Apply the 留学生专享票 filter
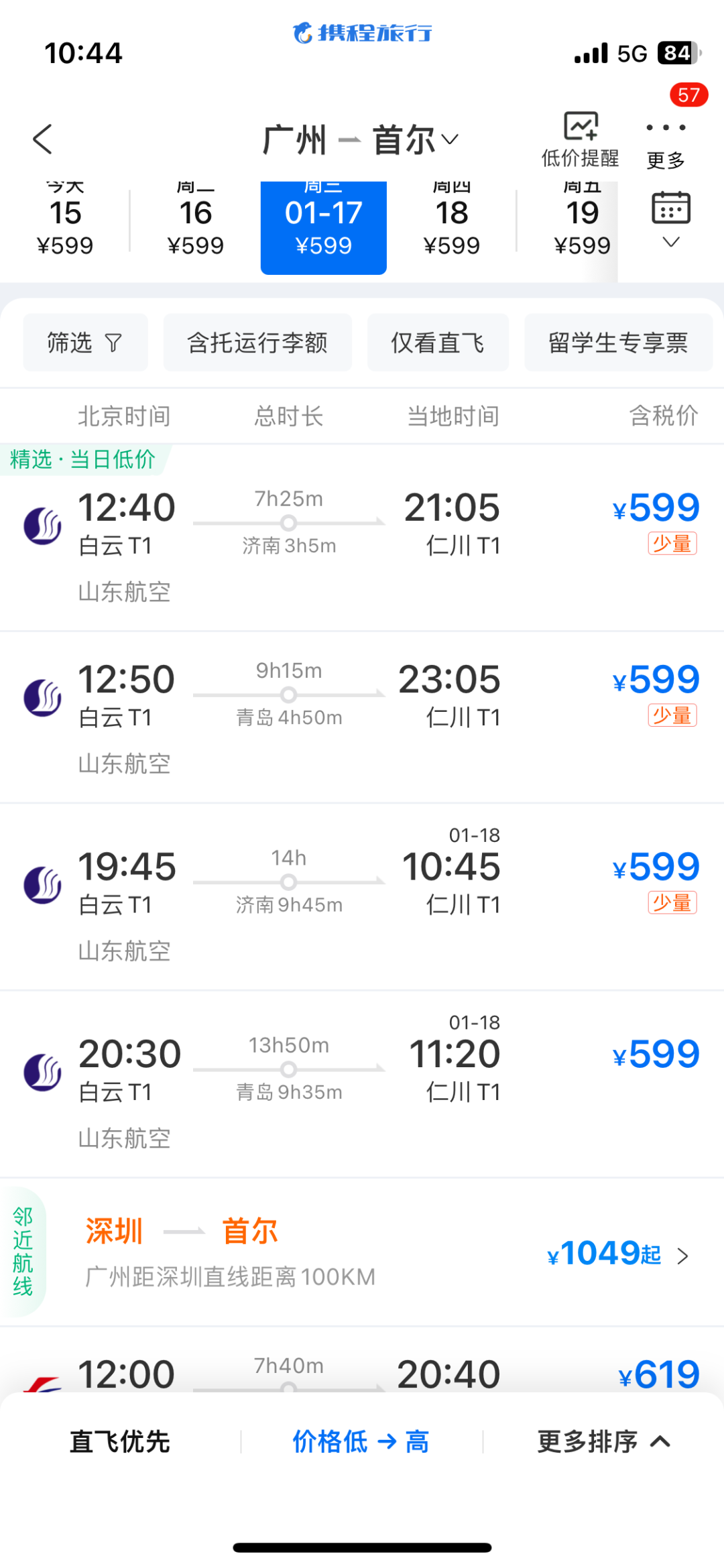The width and height of the screenshot is (724, 1568). pos(618,343)
